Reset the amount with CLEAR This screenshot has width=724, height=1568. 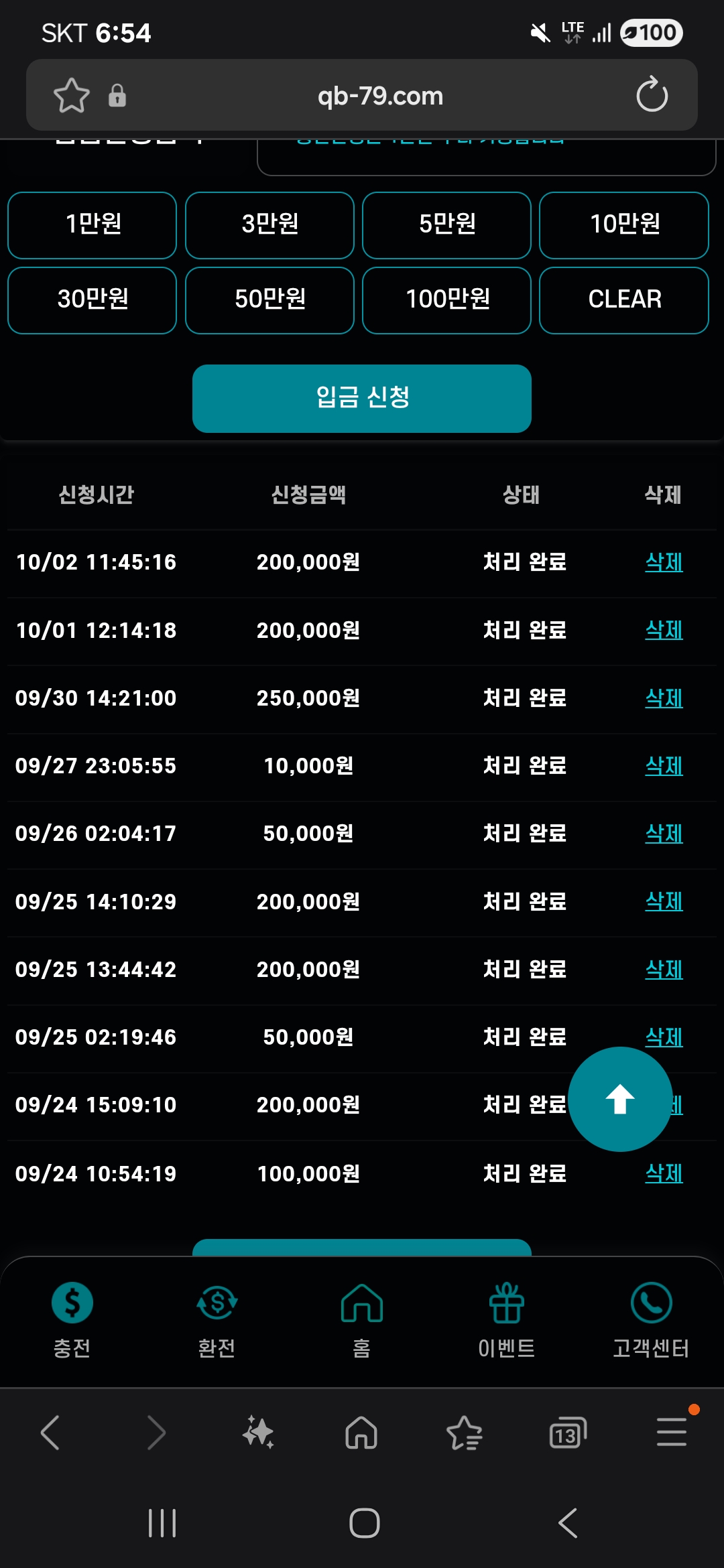[x=623, y=300]
